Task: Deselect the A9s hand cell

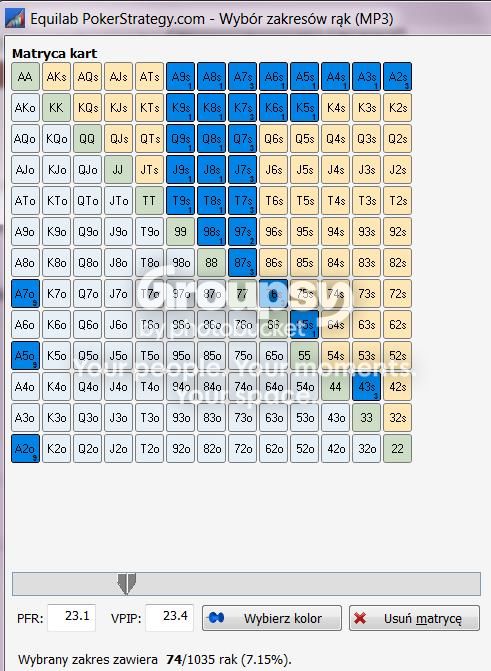Action: (181, 77)
